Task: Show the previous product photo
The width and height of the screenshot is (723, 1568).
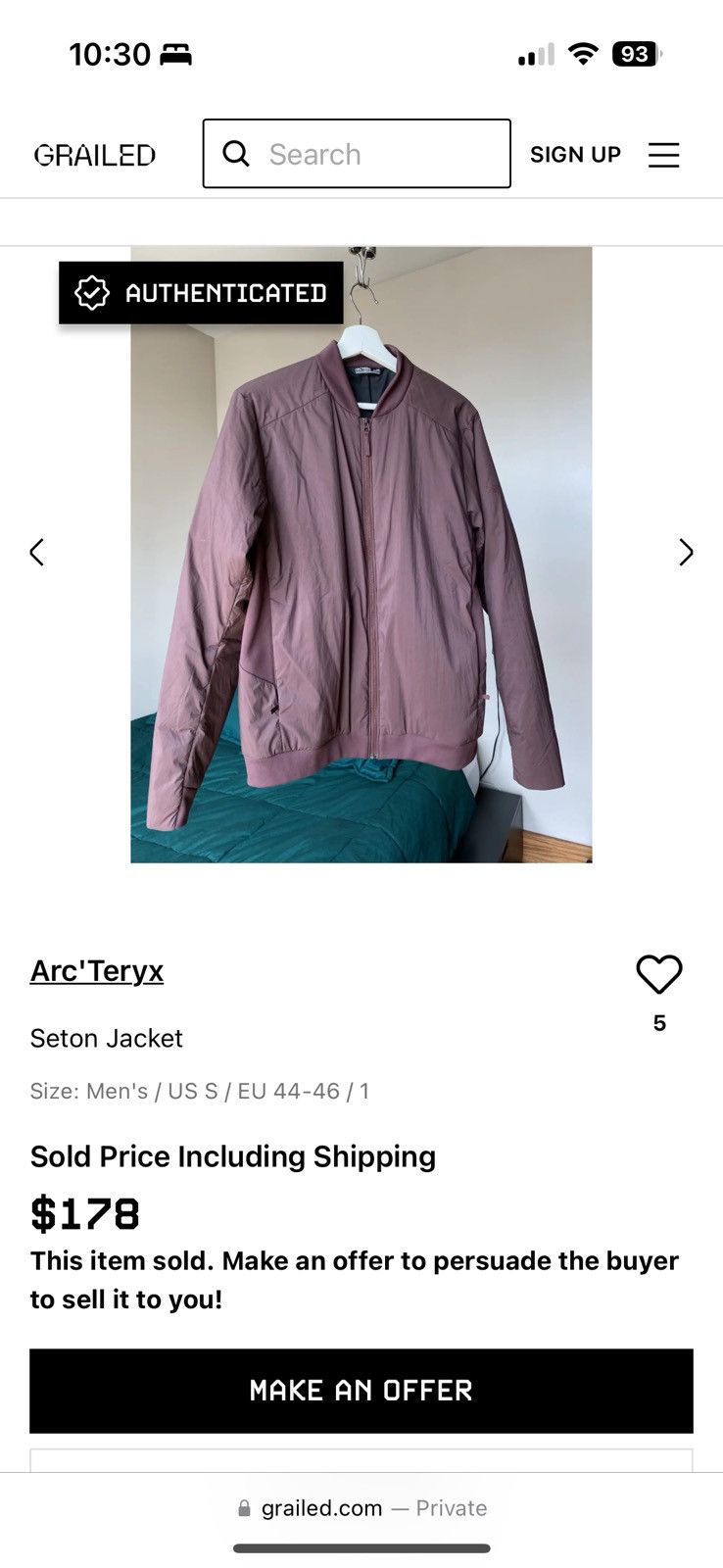Action: click(x=37, y=553)
